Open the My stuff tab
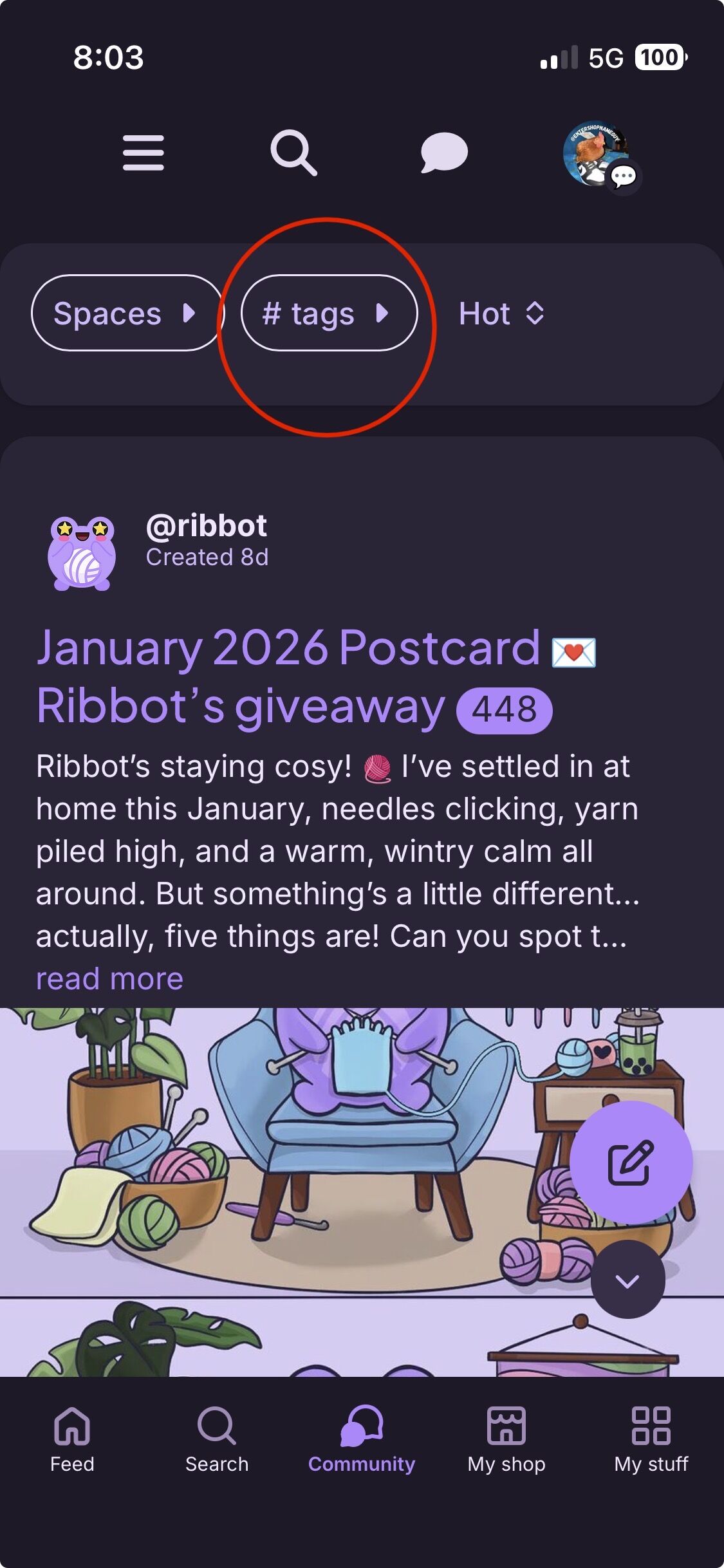Image resolution: width=724 pixels, height=1568 pixels. tap(651, 1439)
